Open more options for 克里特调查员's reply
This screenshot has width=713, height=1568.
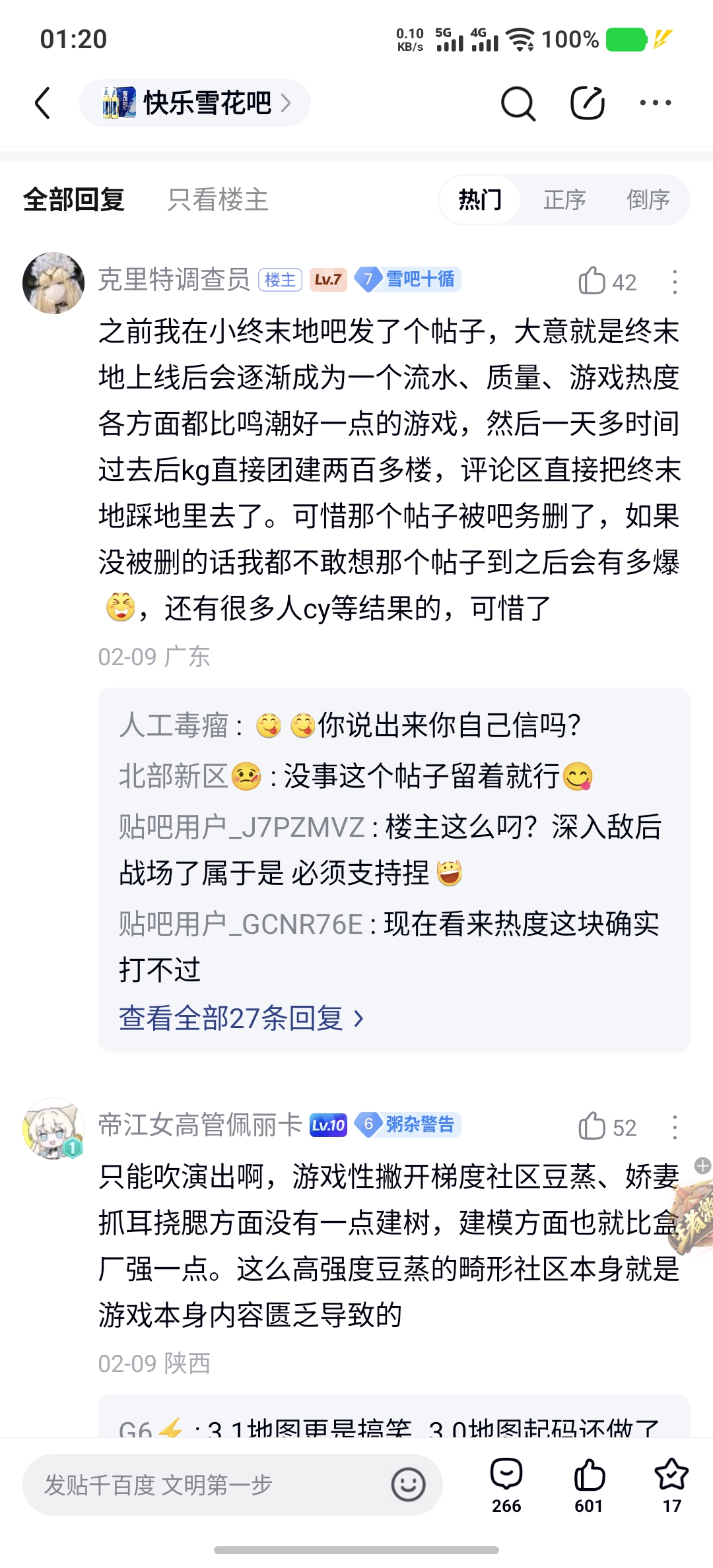pyautogui.click(x=674, y=282)
